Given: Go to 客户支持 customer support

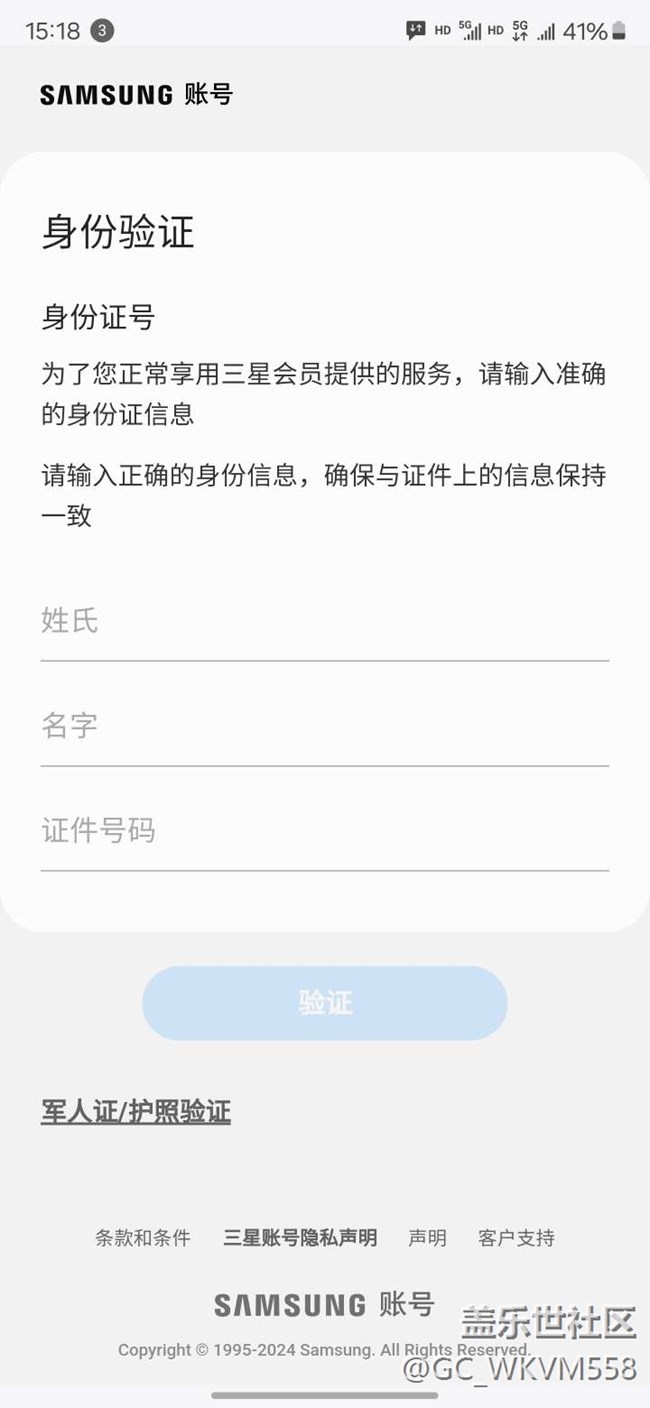Looking at the screenshot, I should 516,1238.
